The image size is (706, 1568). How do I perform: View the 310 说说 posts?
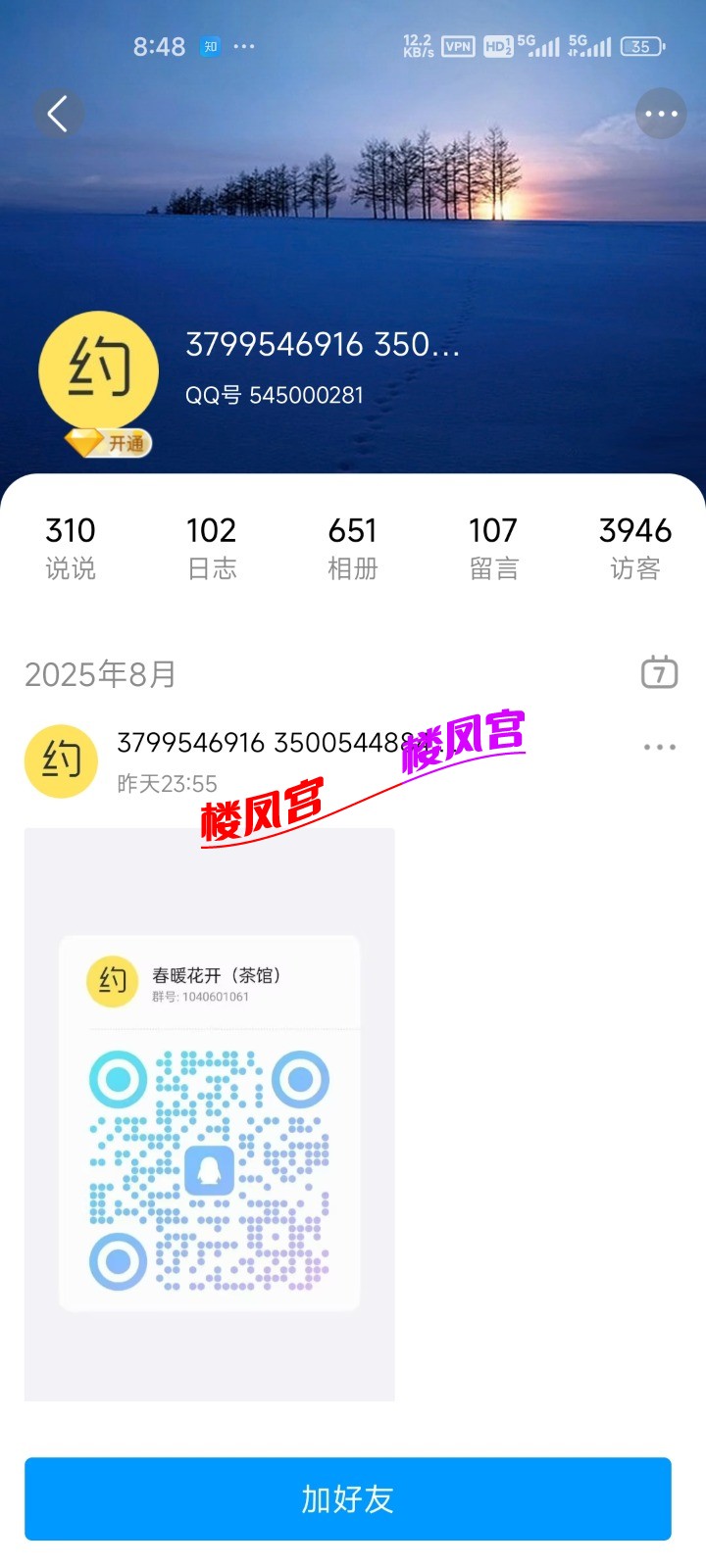pos(71,547)
